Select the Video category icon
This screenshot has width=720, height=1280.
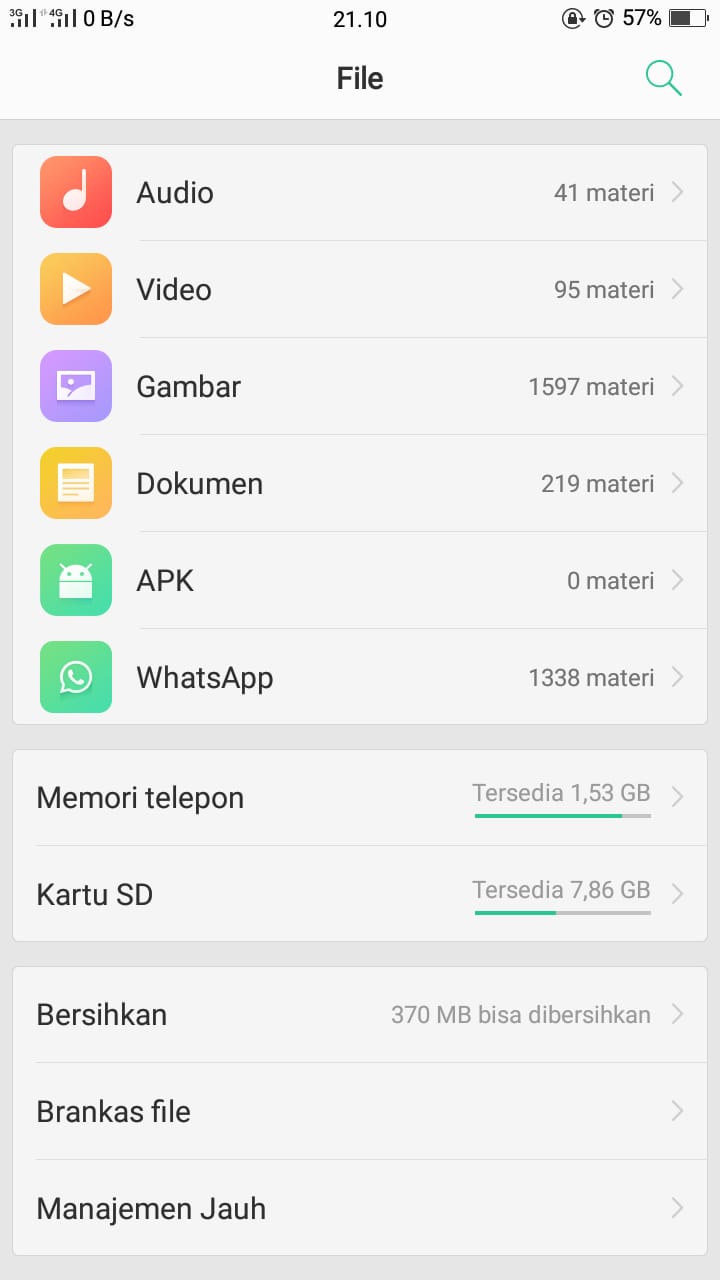click(x=75, y=289)
